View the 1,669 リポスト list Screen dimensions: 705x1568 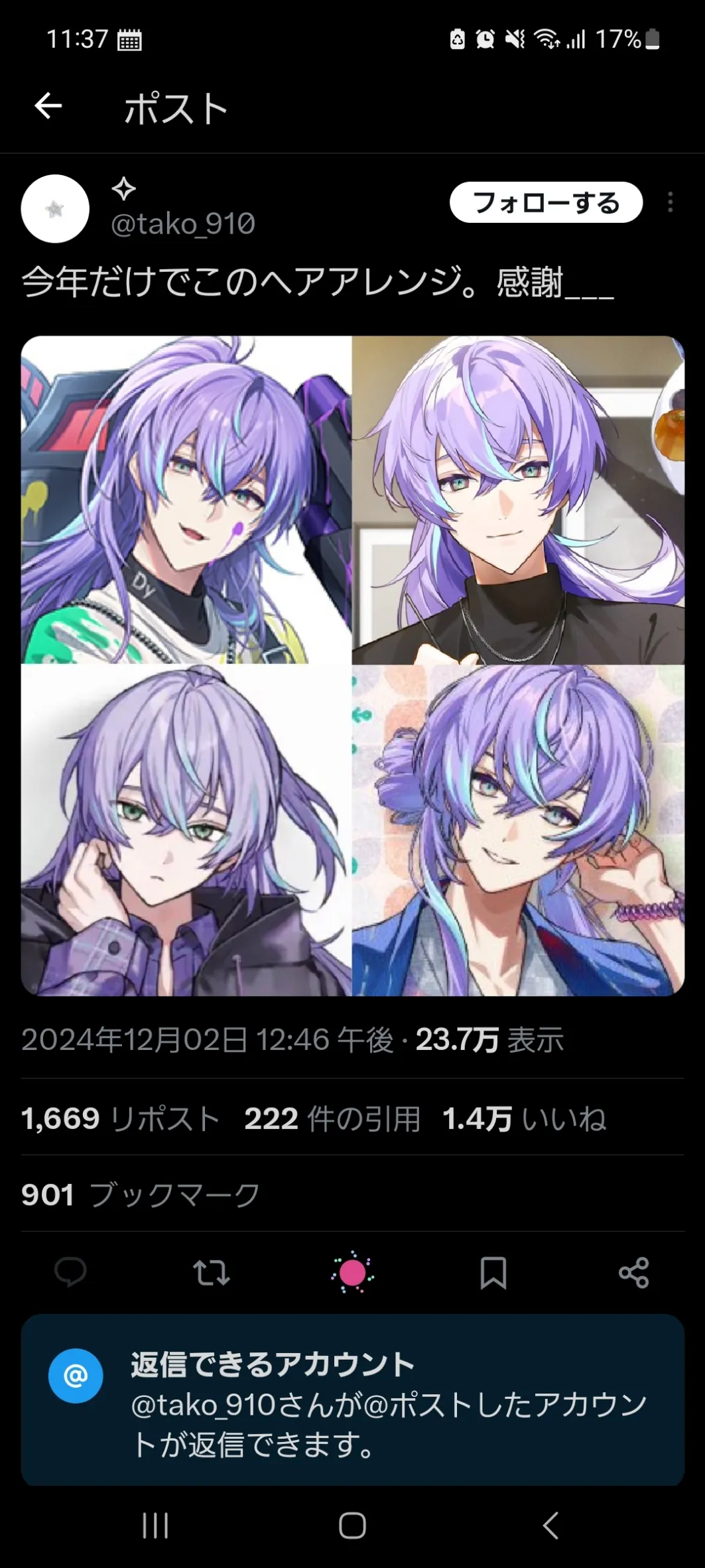tap(120, 1119)
